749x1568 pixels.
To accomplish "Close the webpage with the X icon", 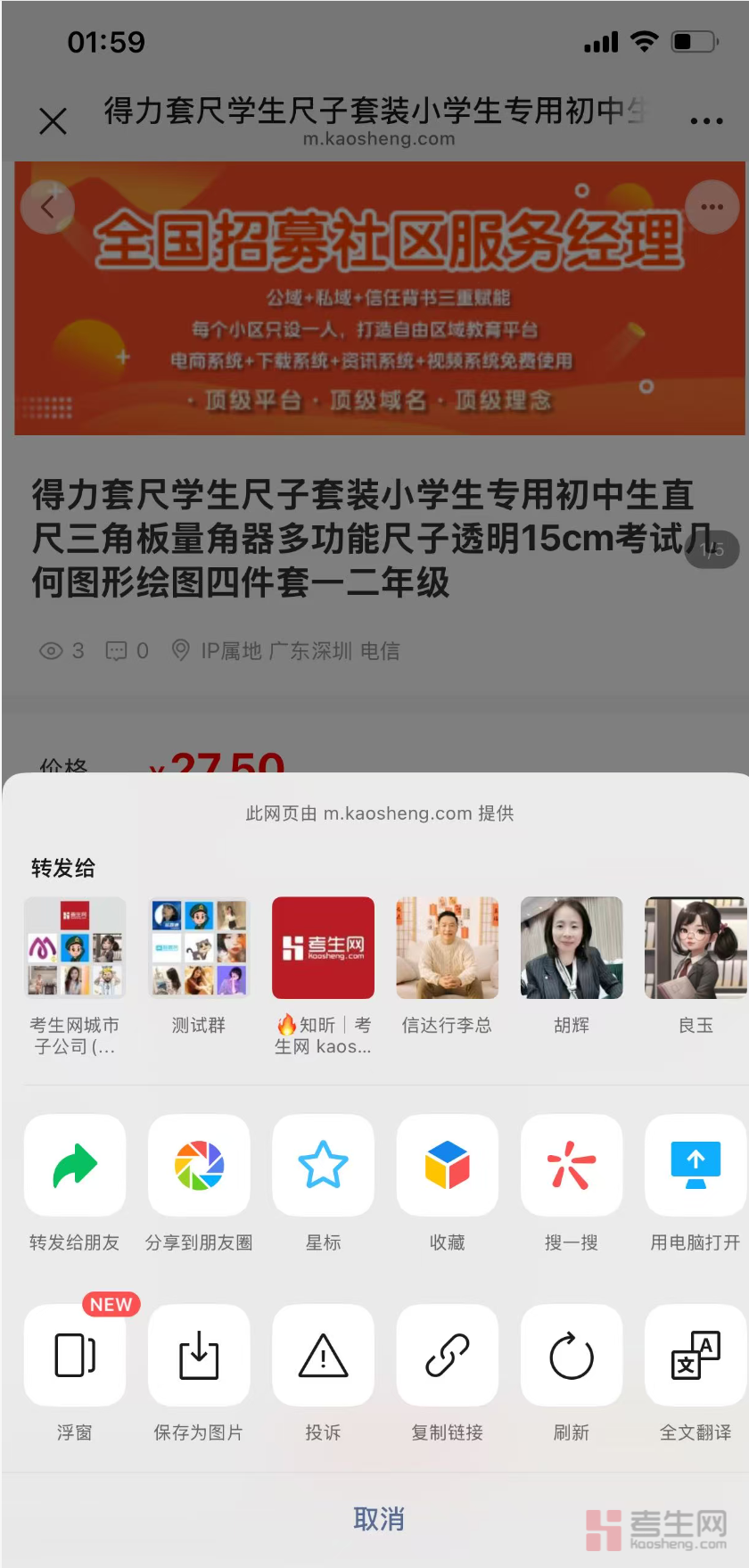I will (53, 120).
